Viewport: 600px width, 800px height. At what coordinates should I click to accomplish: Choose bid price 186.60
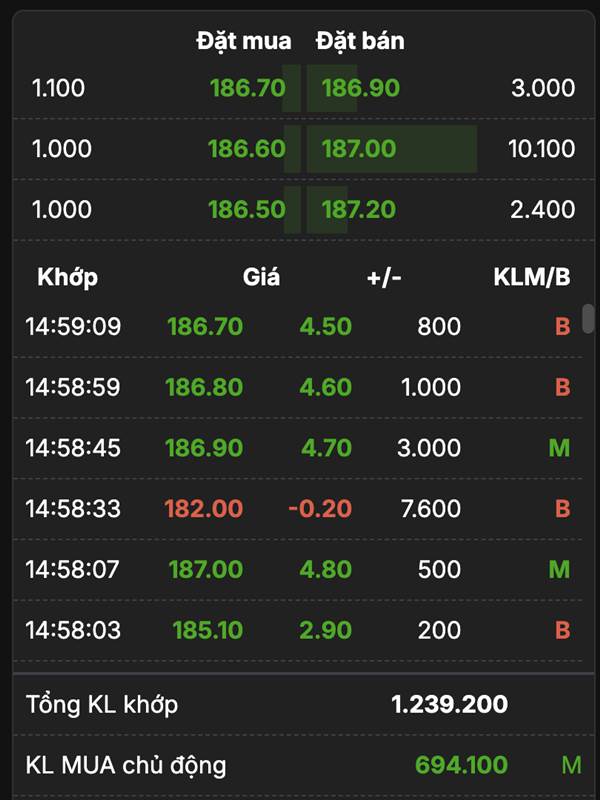coord(246,149)
